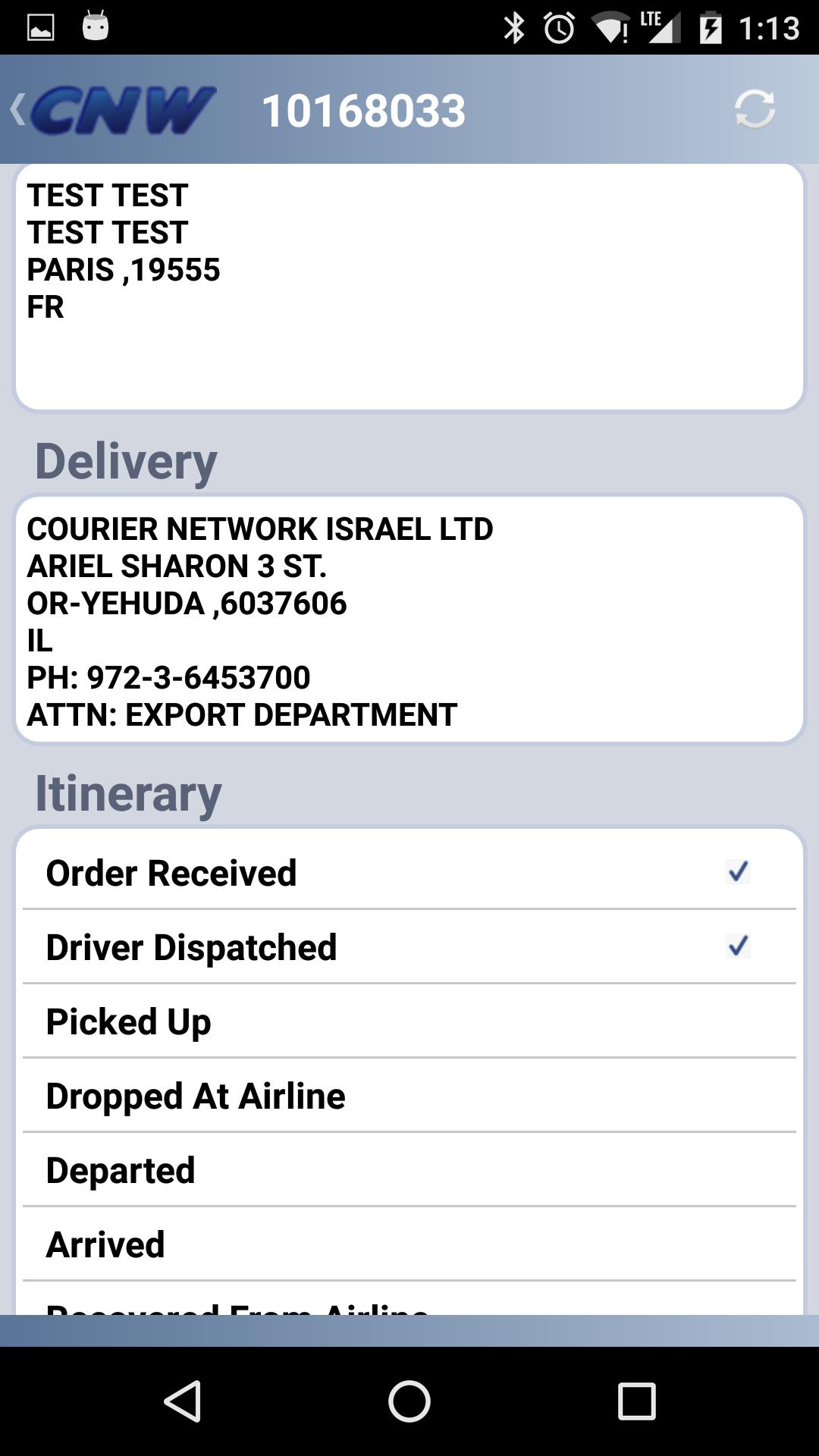Tap the Dropped At Airline row
The width and height of the screenshot is (819, 1456).
[x=409, y=1096]
